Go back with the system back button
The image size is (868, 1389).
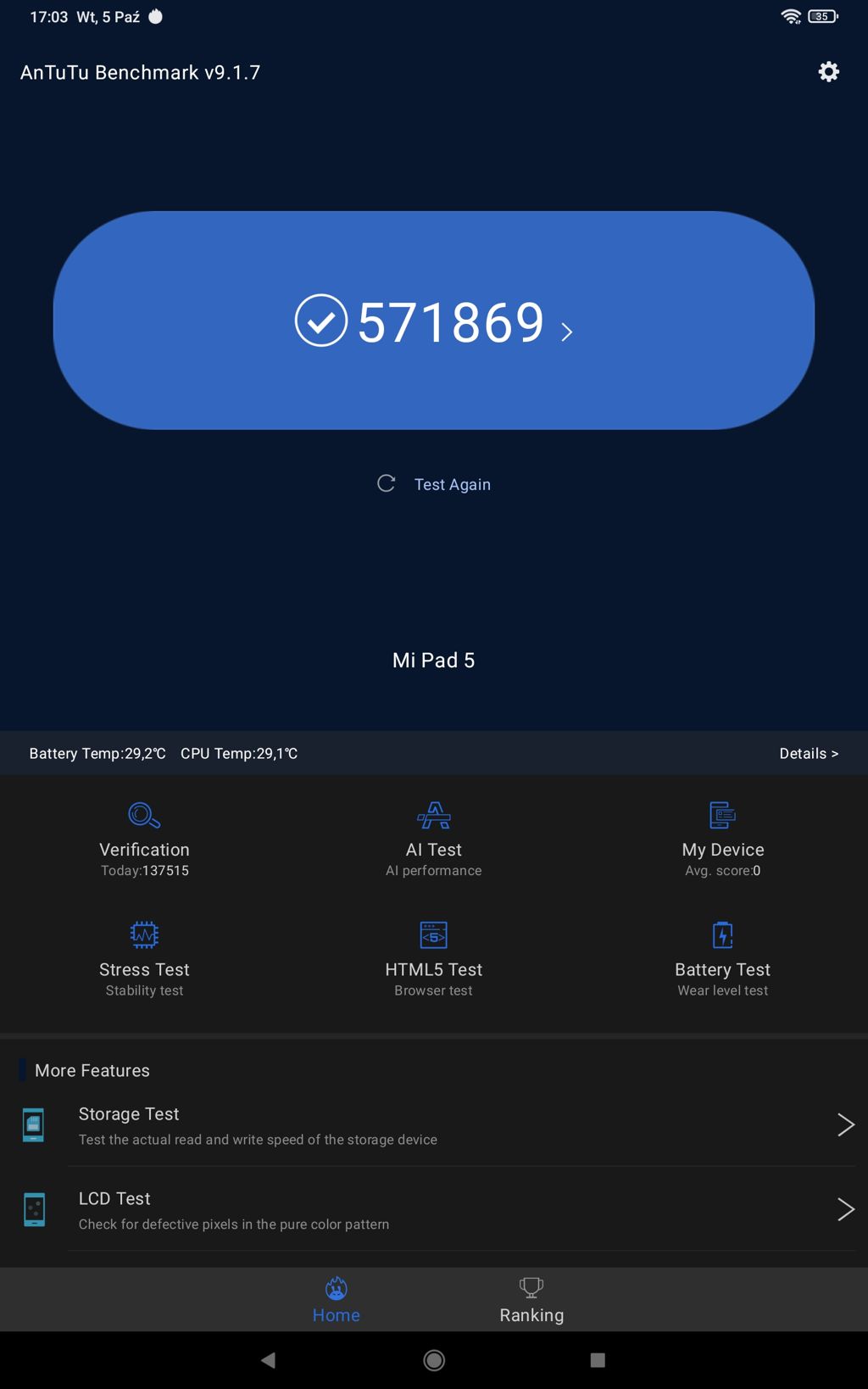point(269,1360)
